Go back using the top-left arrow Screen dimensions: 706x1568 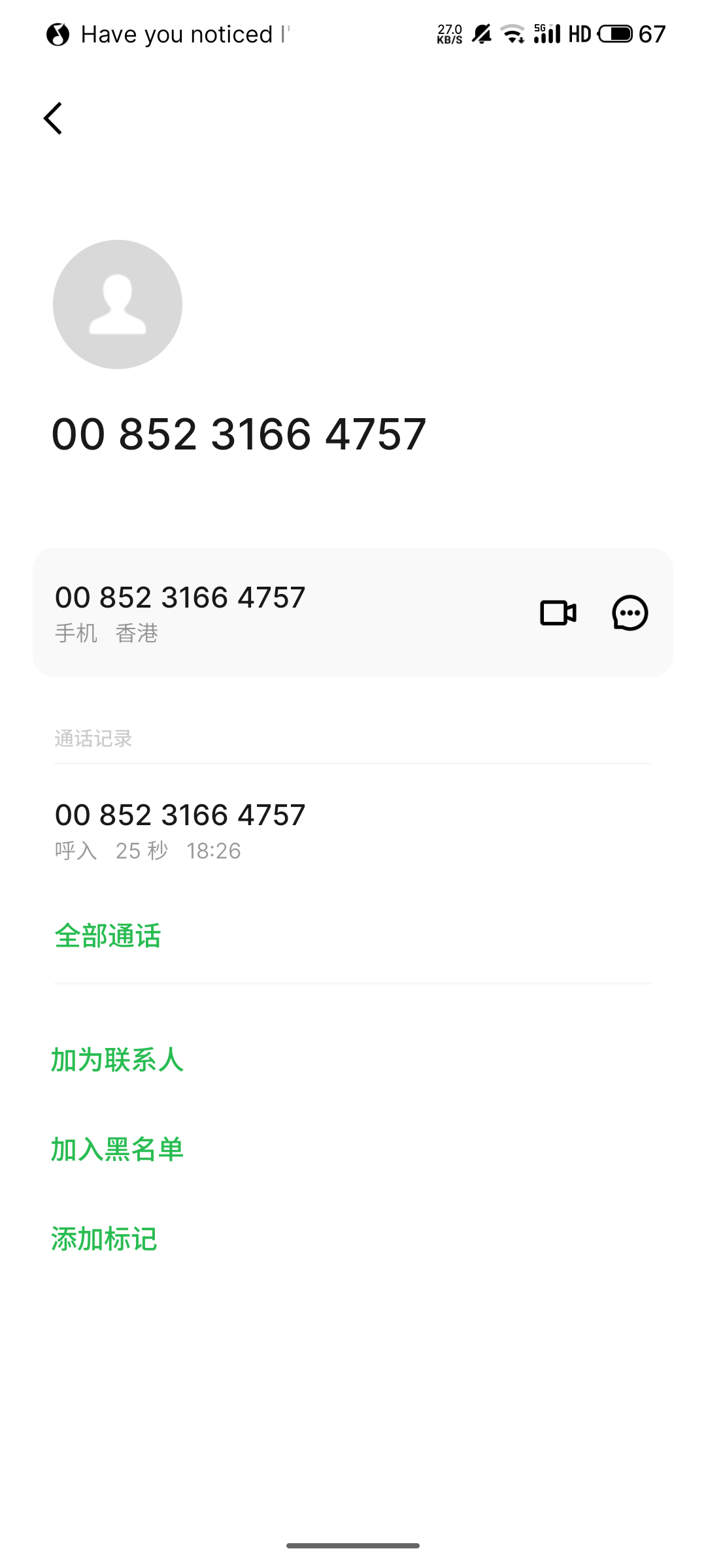coord(53,118)
